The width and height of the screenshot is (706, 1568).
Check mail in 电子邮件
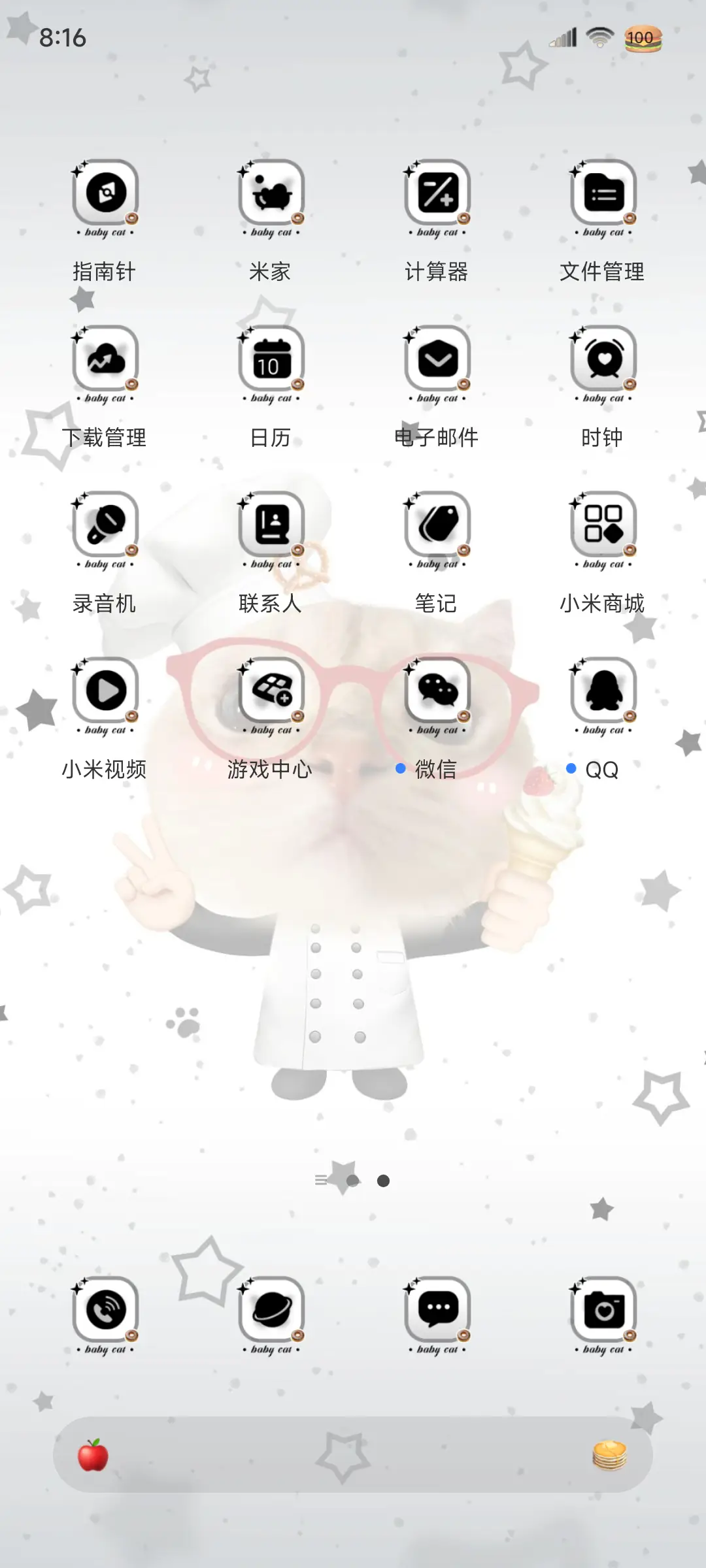437,363
